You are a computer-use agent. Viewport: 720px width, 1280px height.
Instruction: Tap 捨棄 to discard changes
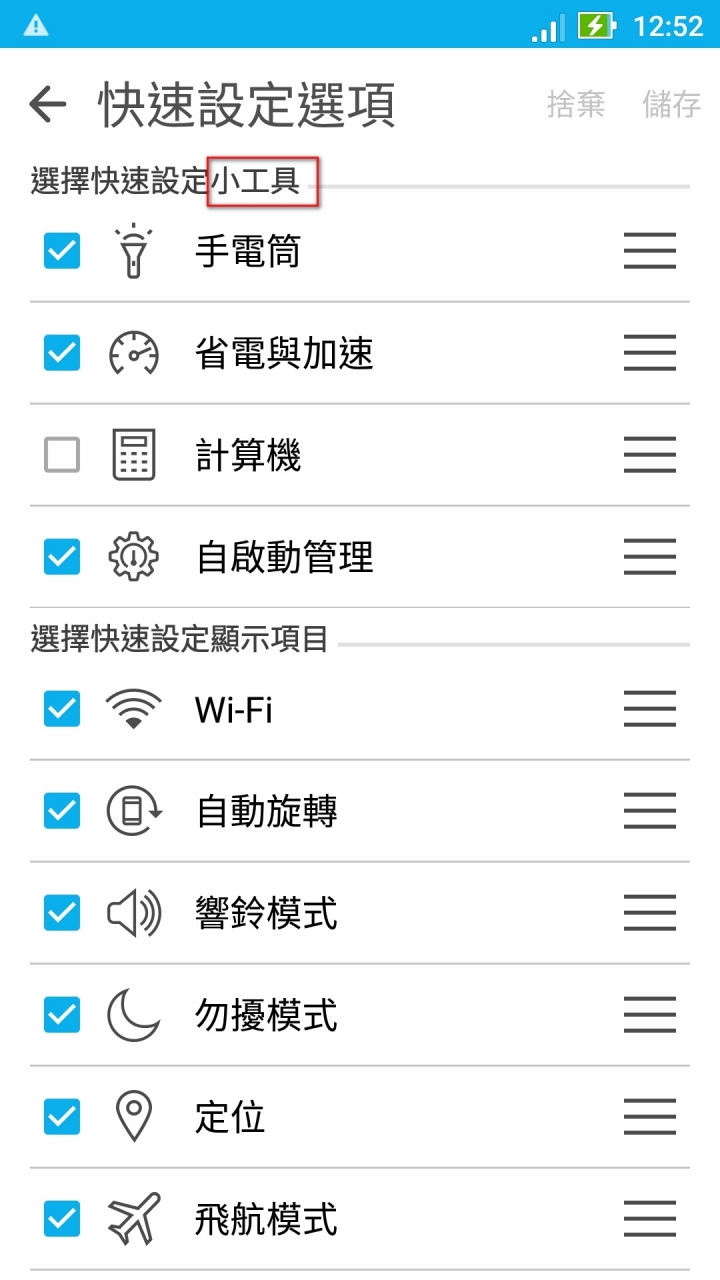[576, 104]
